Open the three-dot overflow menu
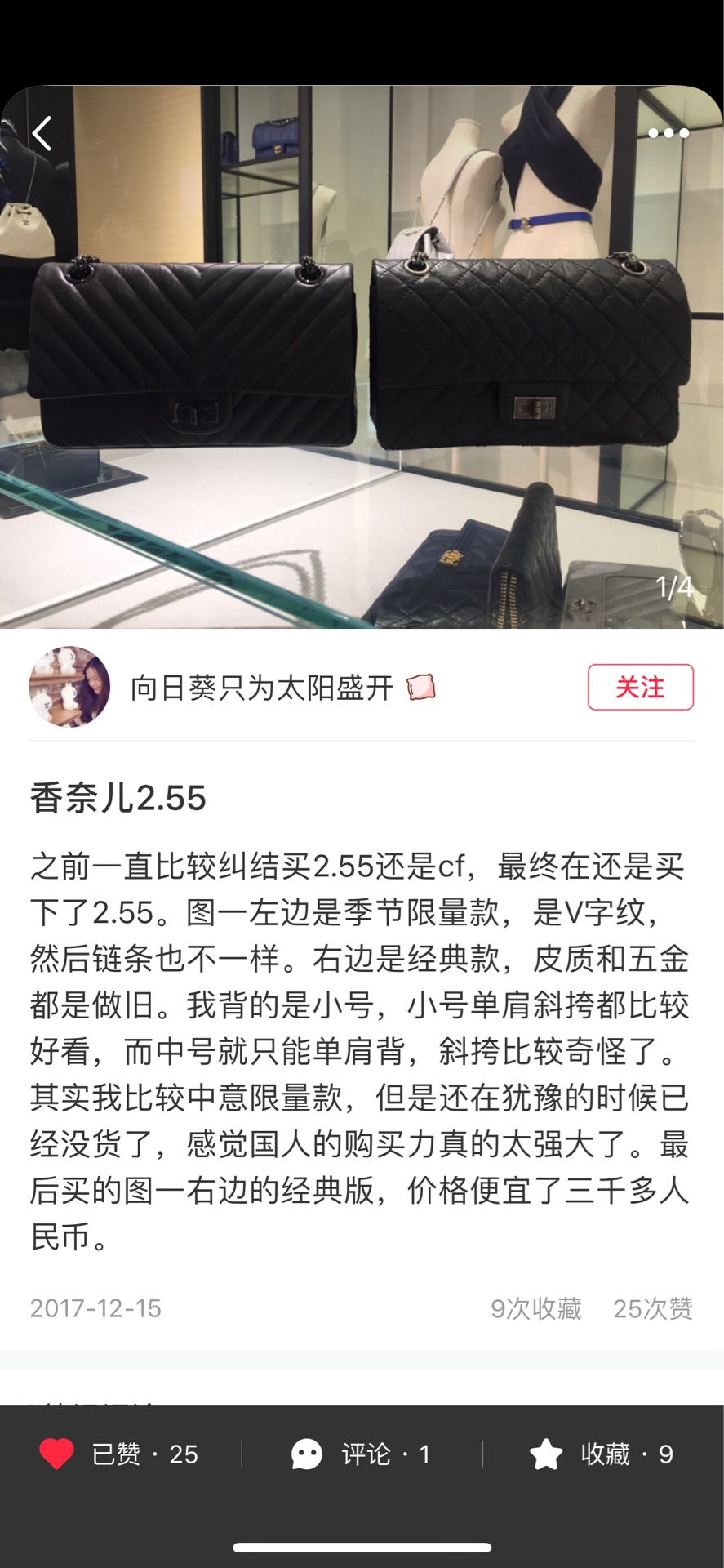 668,133
